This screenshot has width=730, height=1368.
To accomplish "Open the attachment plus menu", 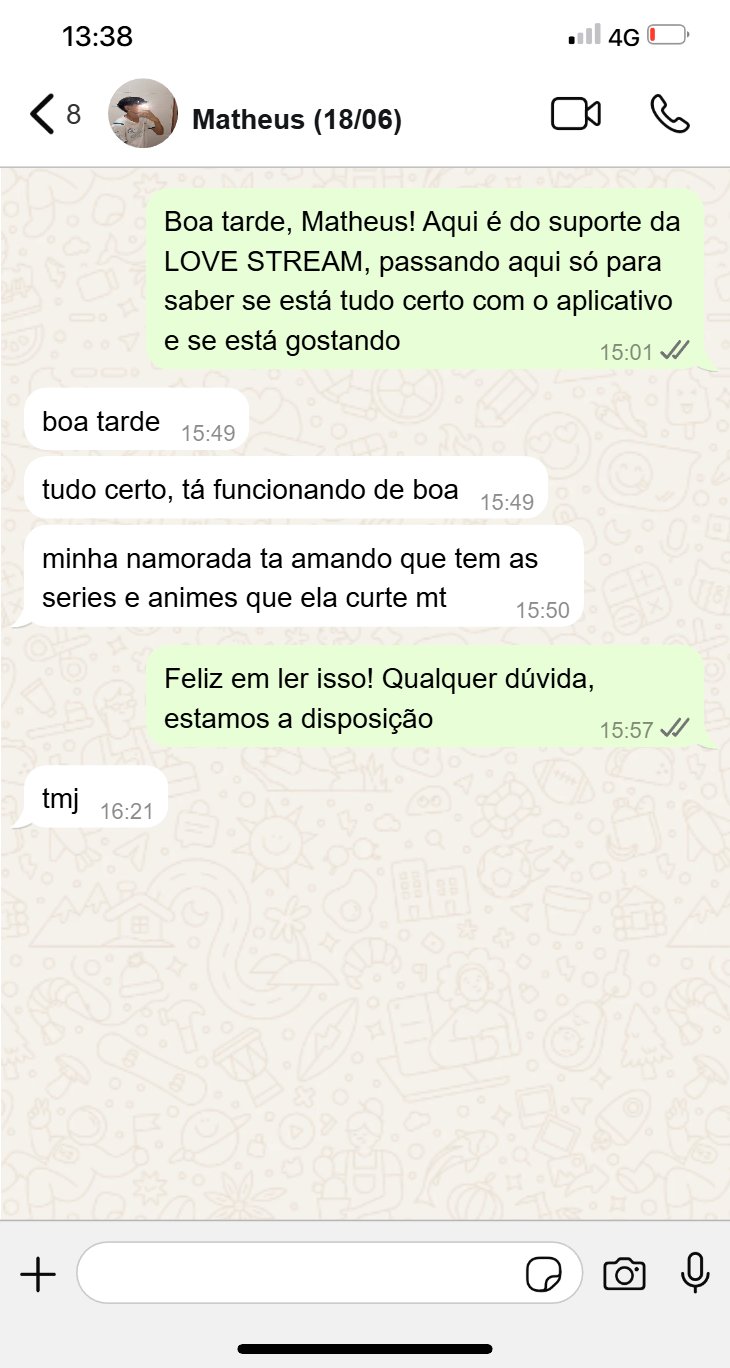I will click(x=38, y=1274).
